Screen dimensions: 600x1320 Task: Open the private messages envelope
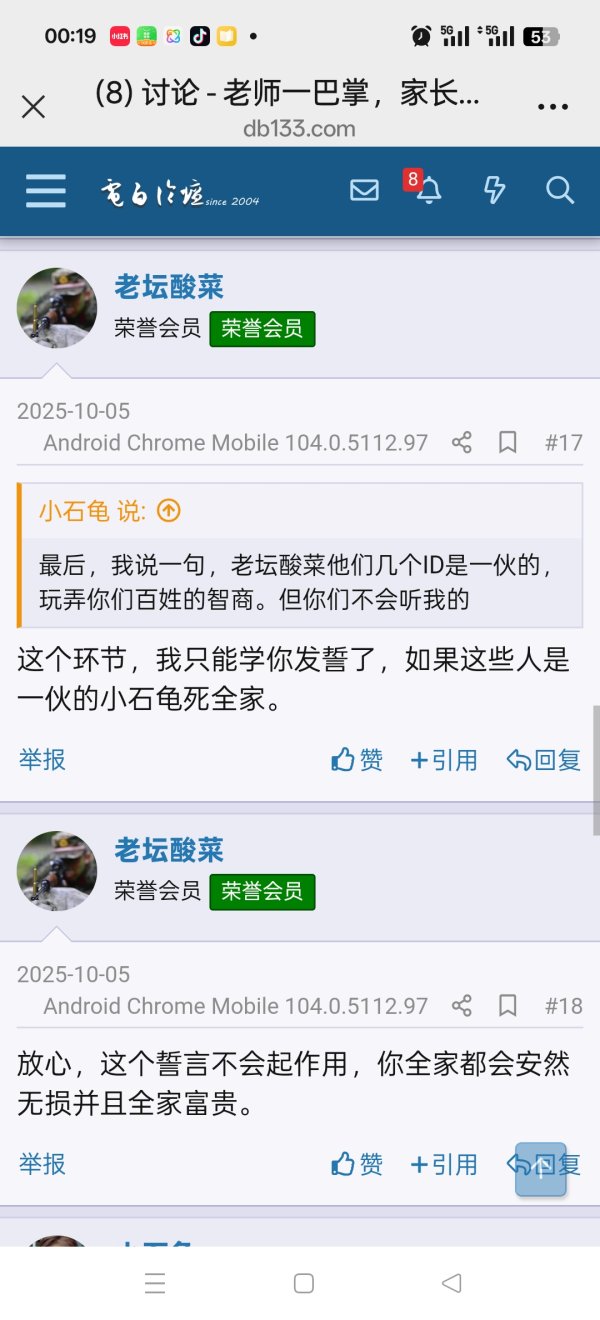(364, 190)
